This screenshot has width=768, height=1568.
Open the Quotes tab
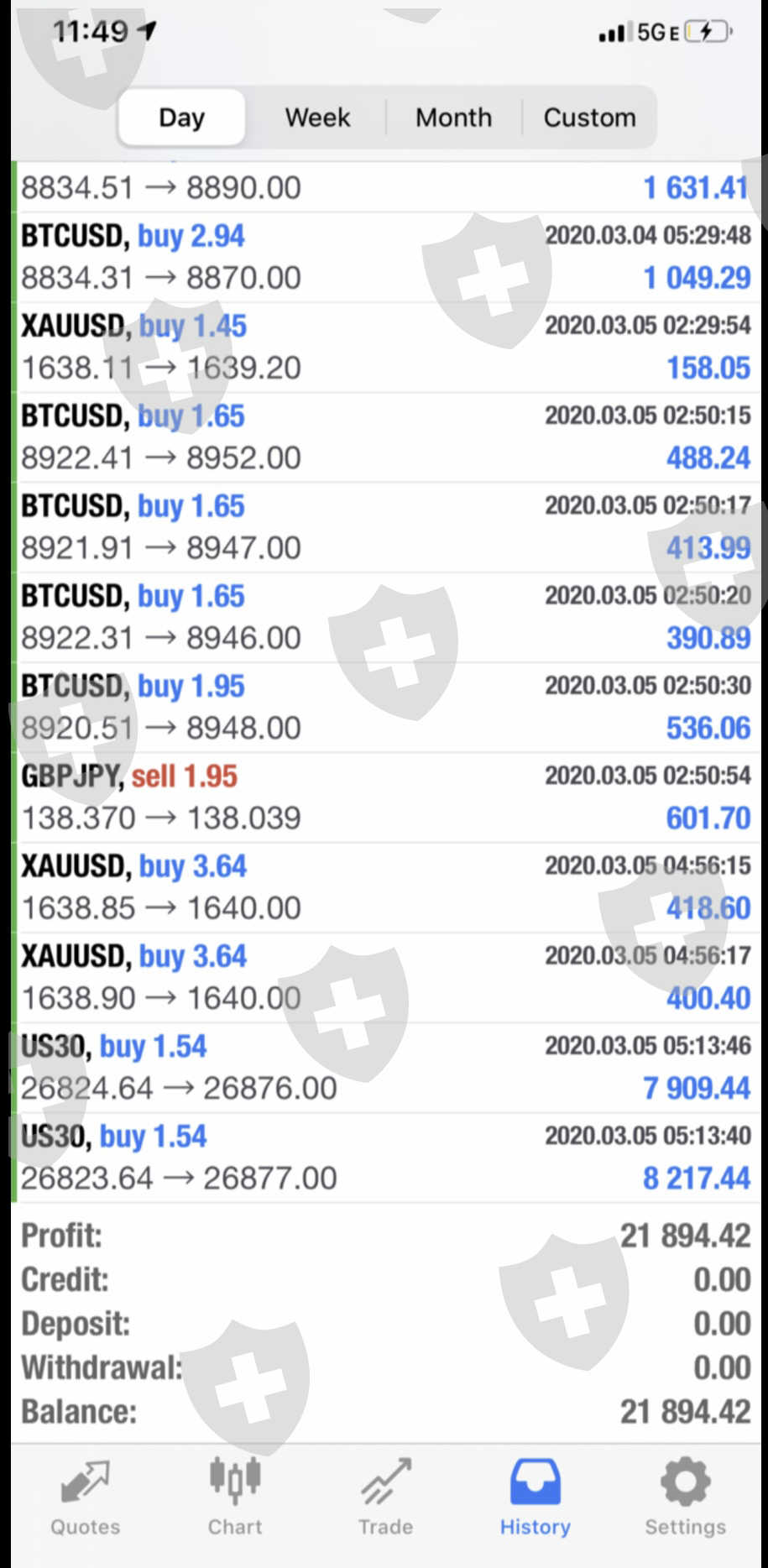(x=86, y=1498)
